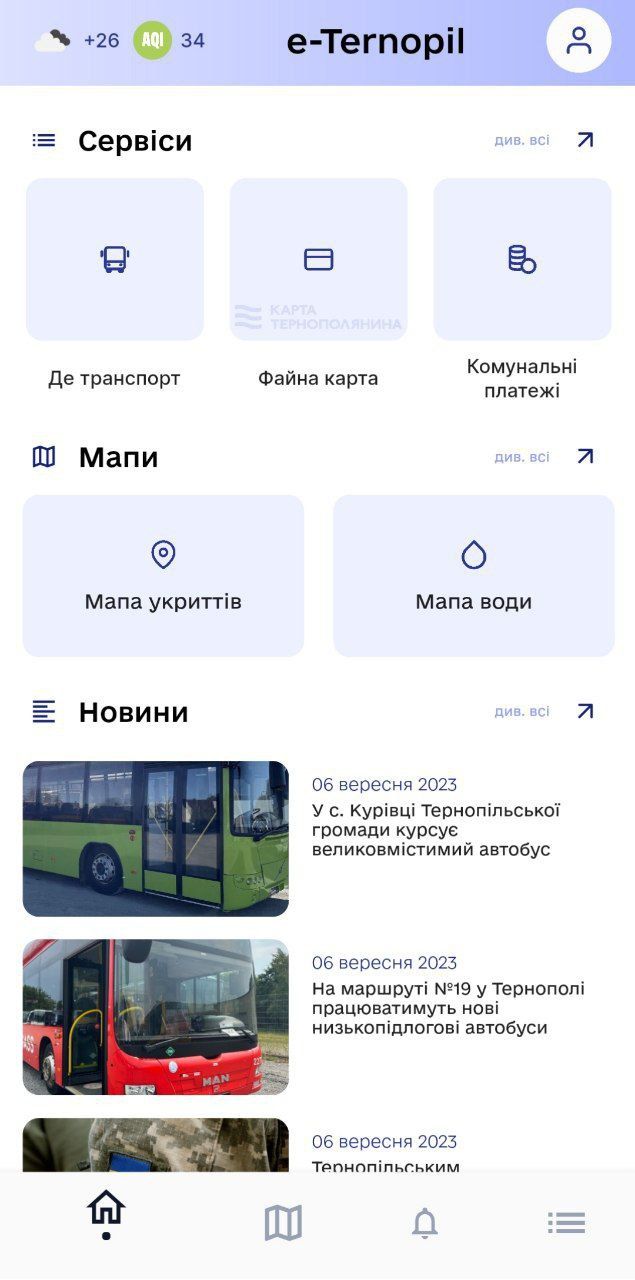This screenshot has height=1280, width=635.
Task: Open the user profile icon
Action: [x=578, y=41]
